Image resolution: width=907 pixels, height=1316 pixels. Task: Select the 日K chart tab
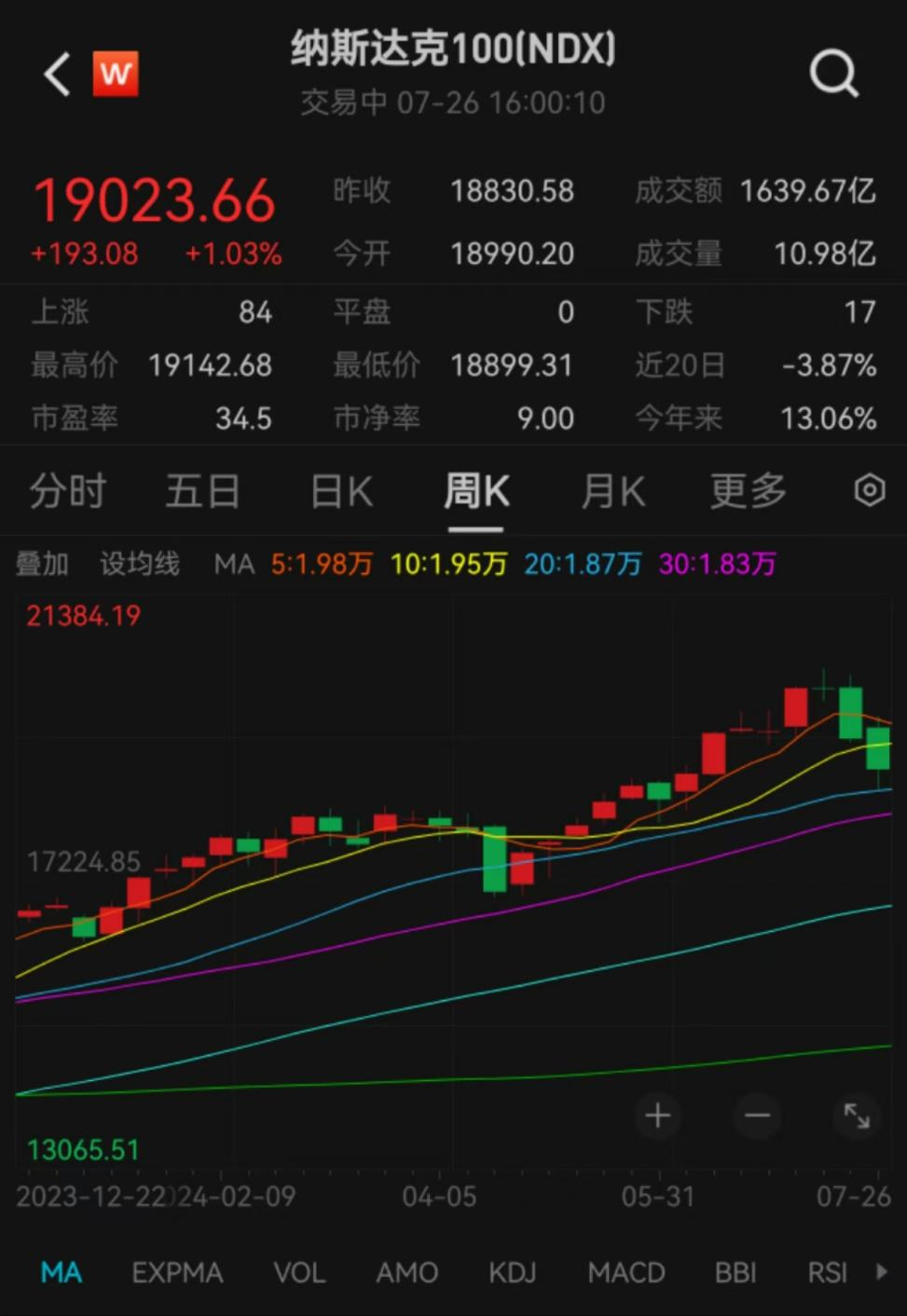pos(341,490)
